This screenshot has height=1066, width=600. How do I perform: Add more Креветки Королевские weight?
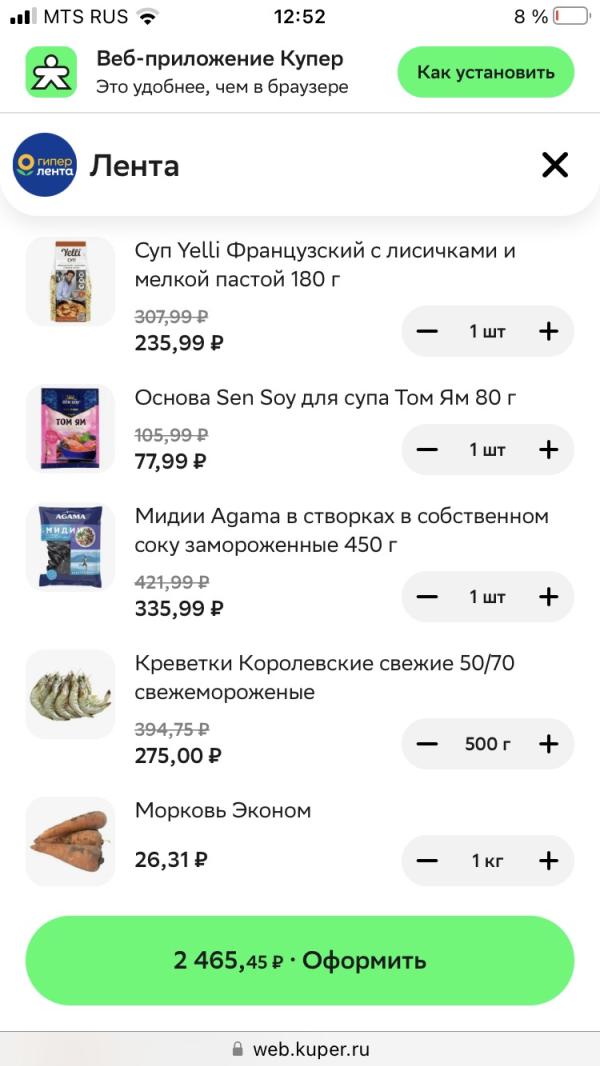click(548, 744)
